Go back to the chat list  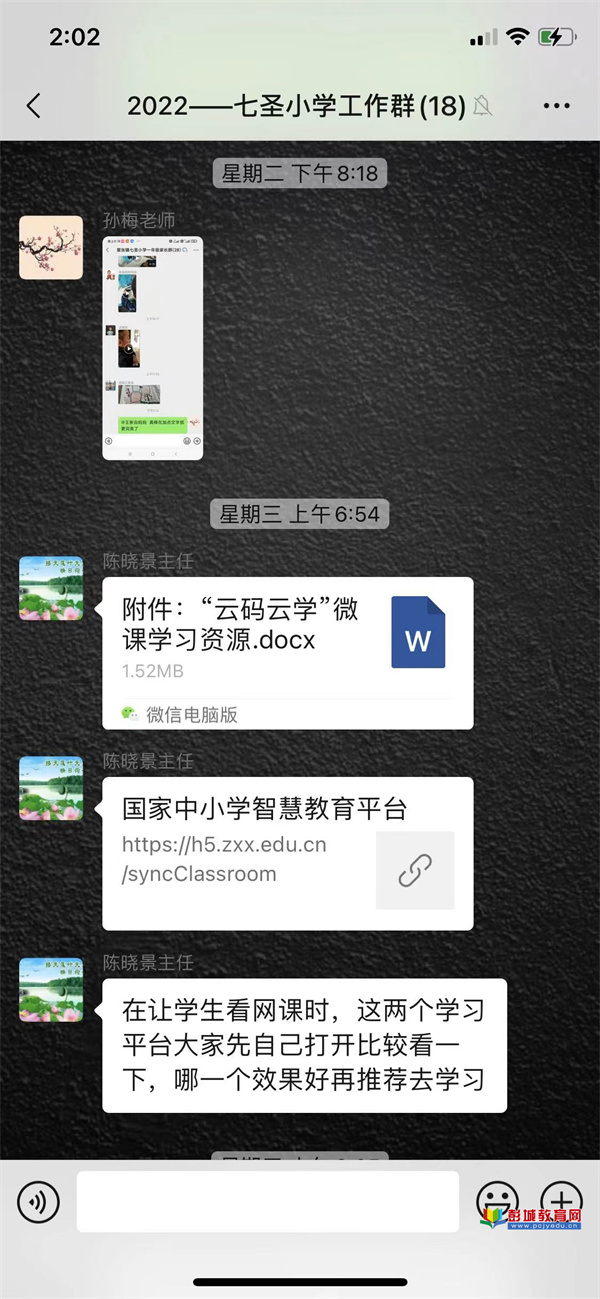click(34, 106)
